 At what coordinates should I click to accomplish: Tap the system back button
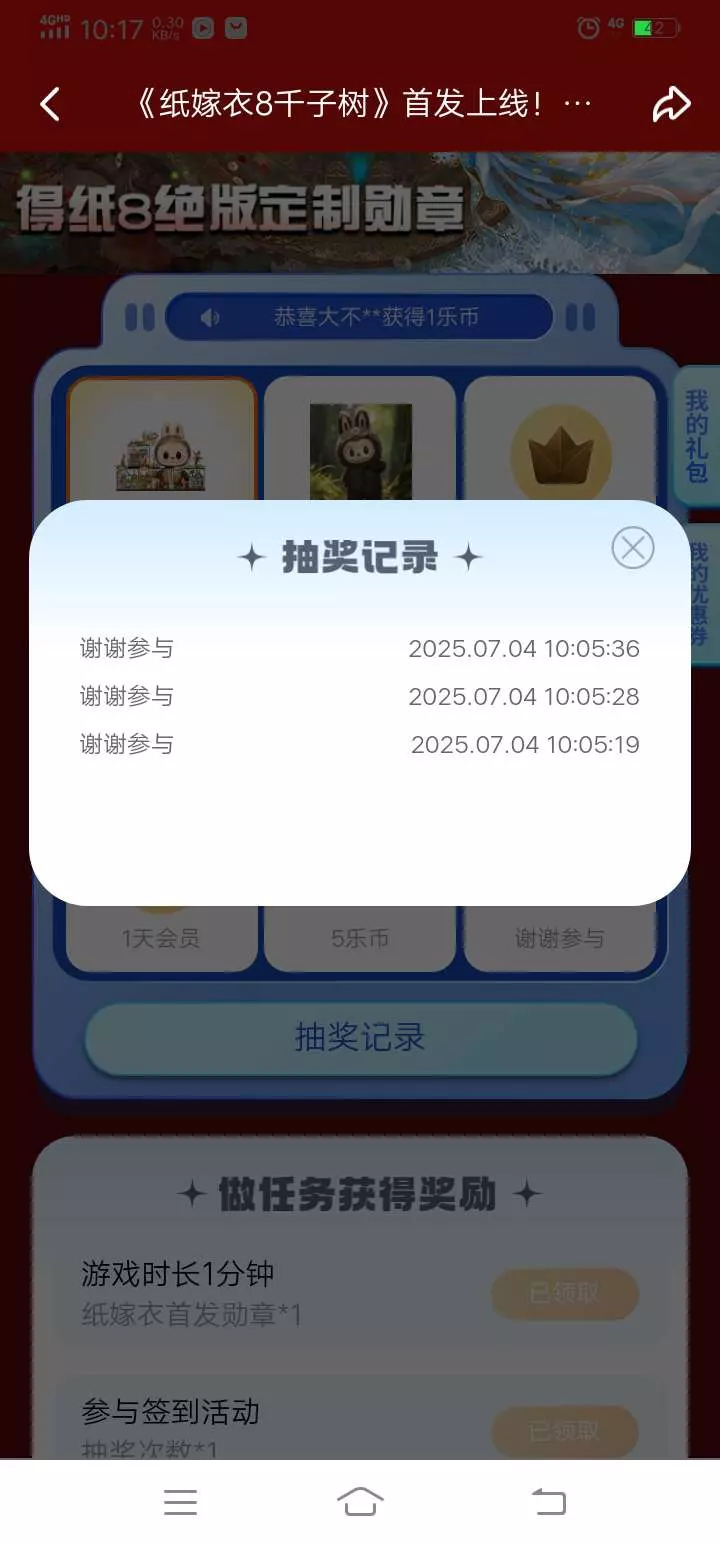pyautogui.click(x=548, y=1501)
